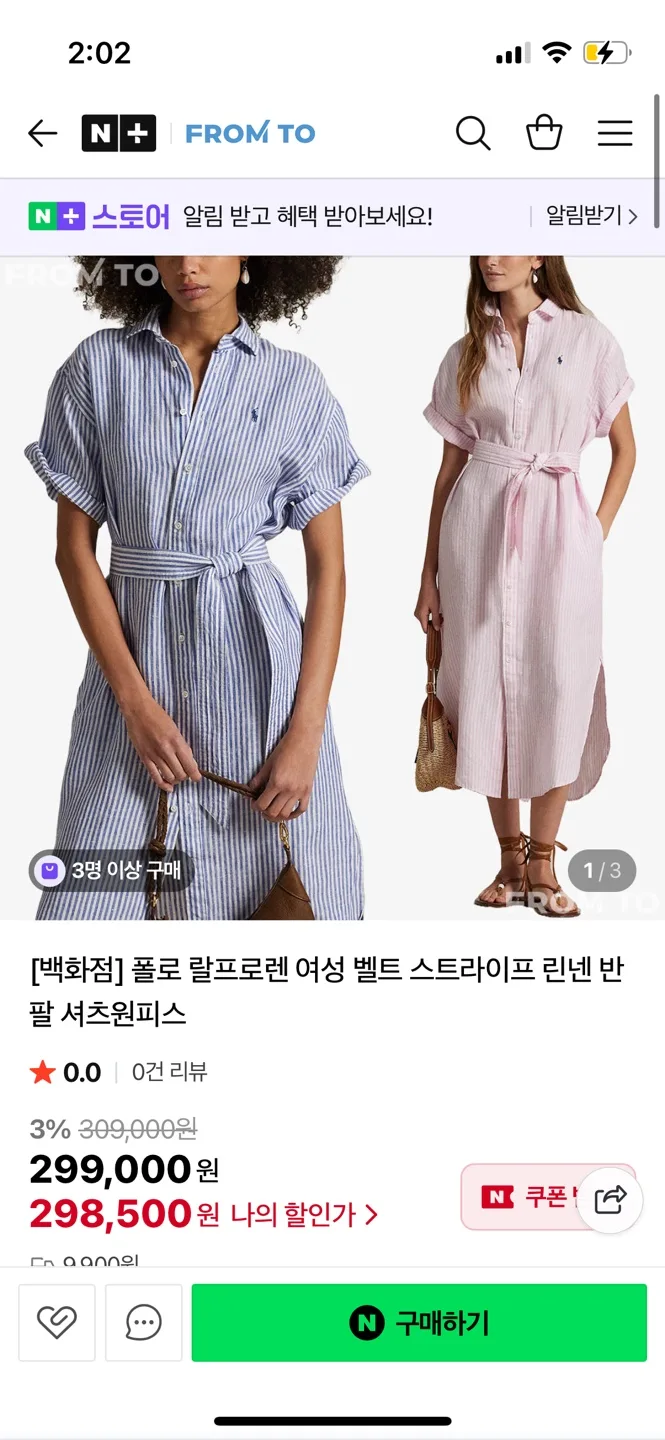
Task: Get the N 쿠폰 coupon
Action: pos(525,1197)
